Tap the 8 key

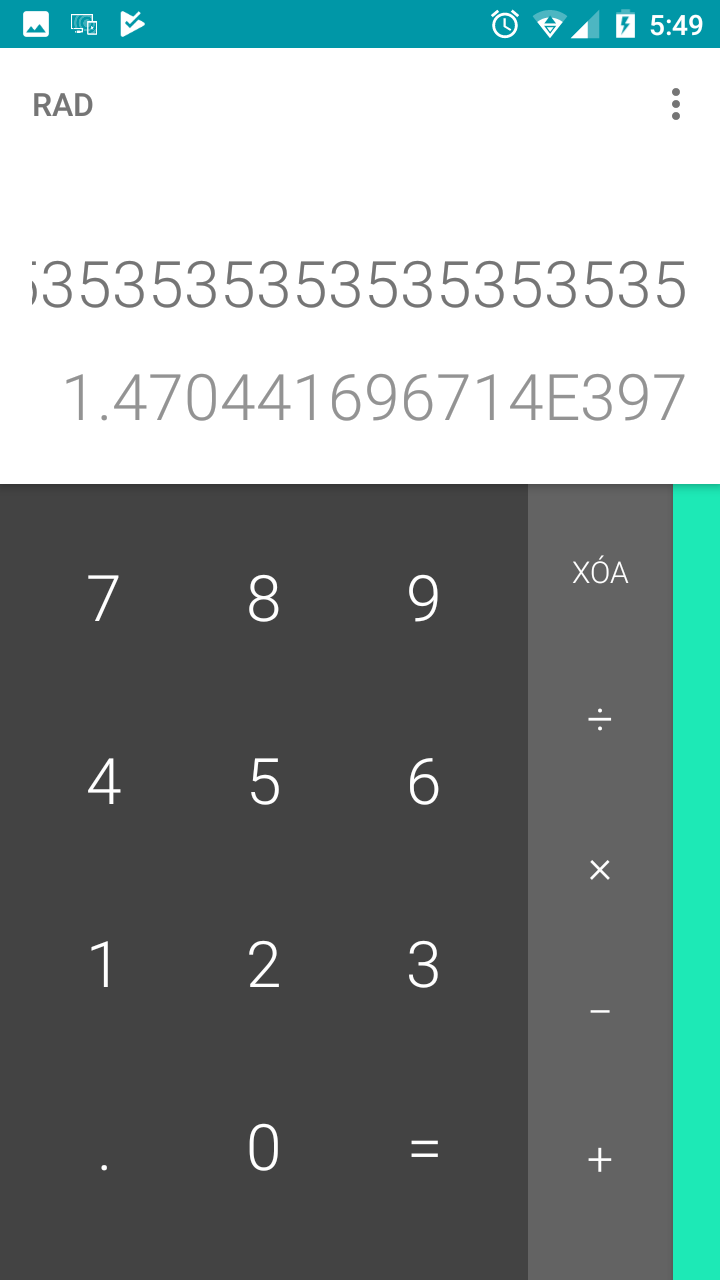[x=264, y=598]
